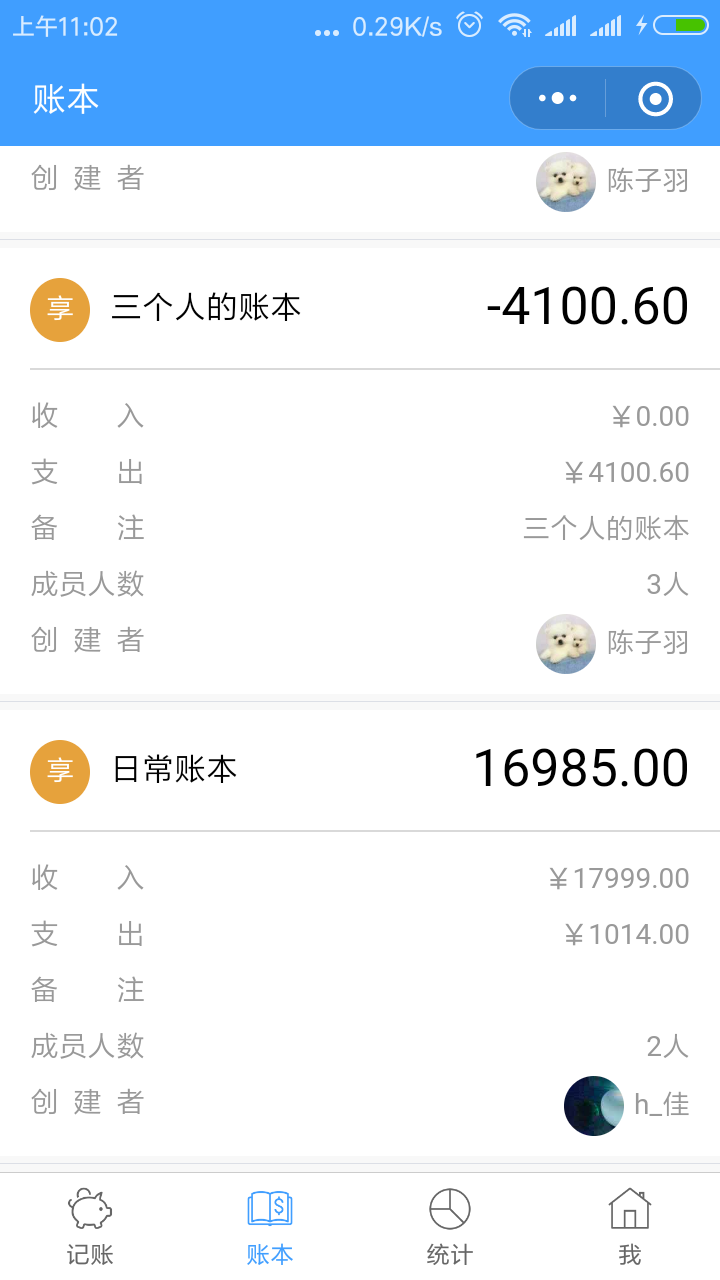Close the mini program with the circle button
Screen dimensions: 720x1280
tap(655, 98)
